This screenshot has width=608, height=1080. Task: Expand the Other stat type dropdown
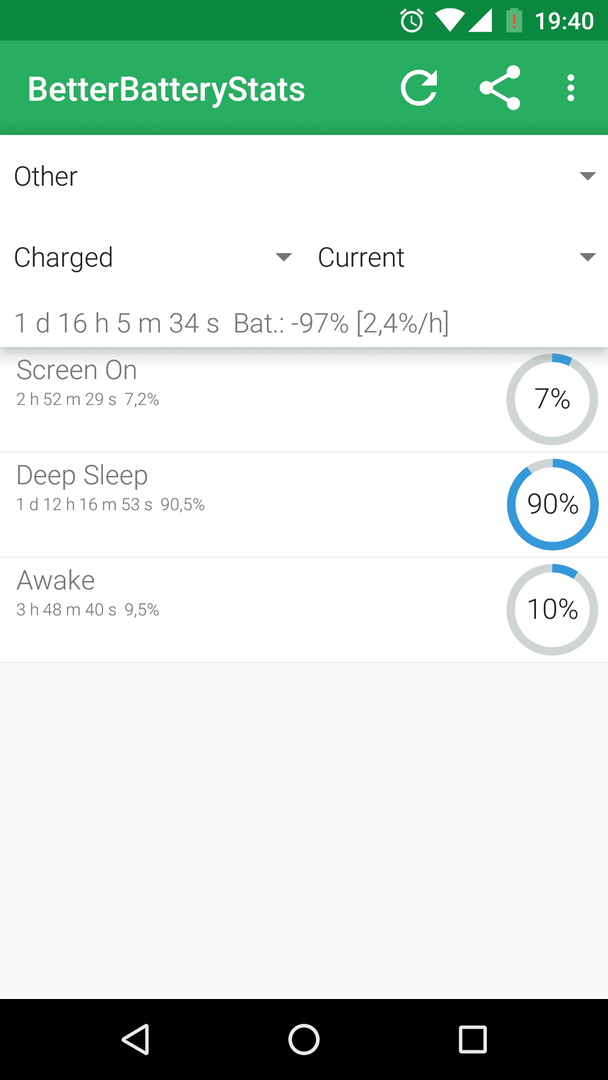tap(304, 176)
